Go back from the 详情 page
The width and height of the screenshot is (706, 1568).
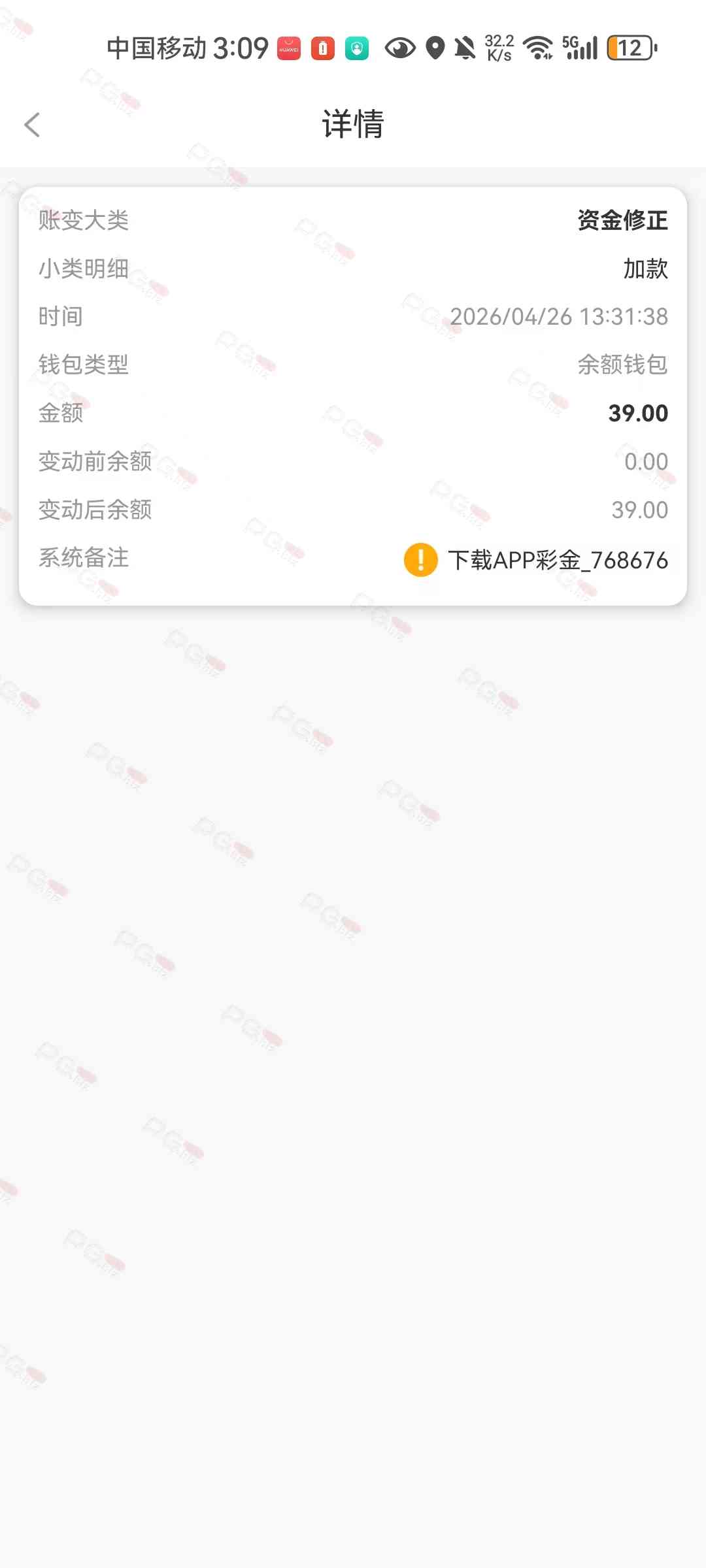coord(32,125)
